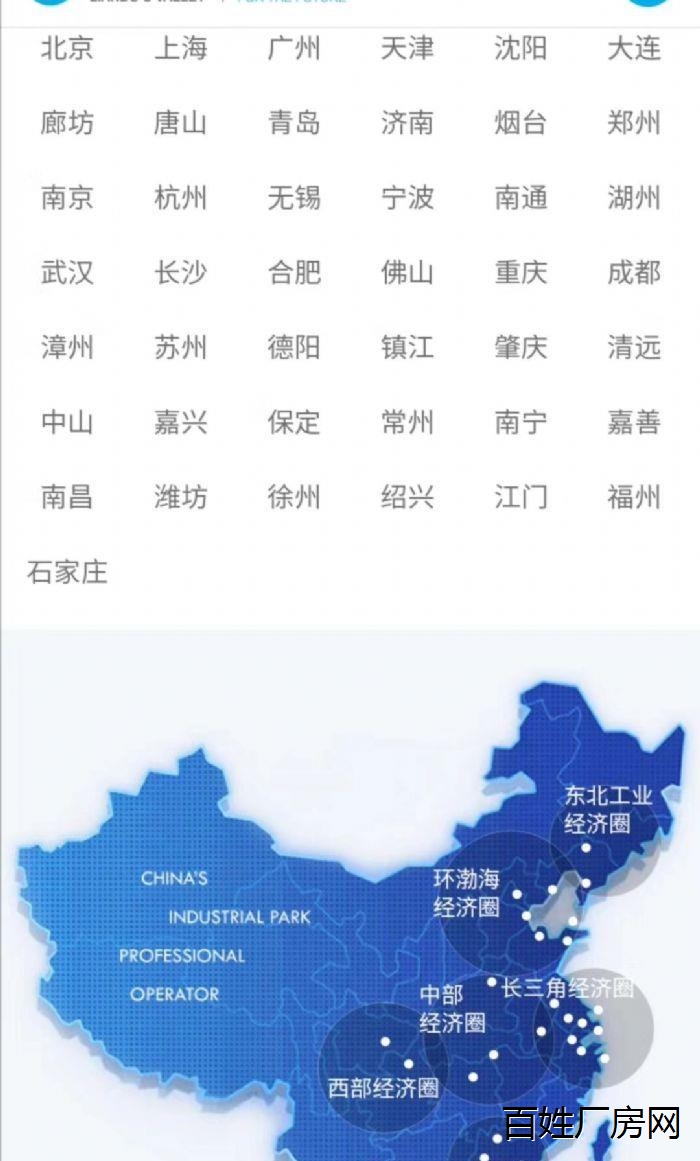This screenshot has width=700, height=1161.
Task: Select the city 北京
Action: tap(67, 48)
